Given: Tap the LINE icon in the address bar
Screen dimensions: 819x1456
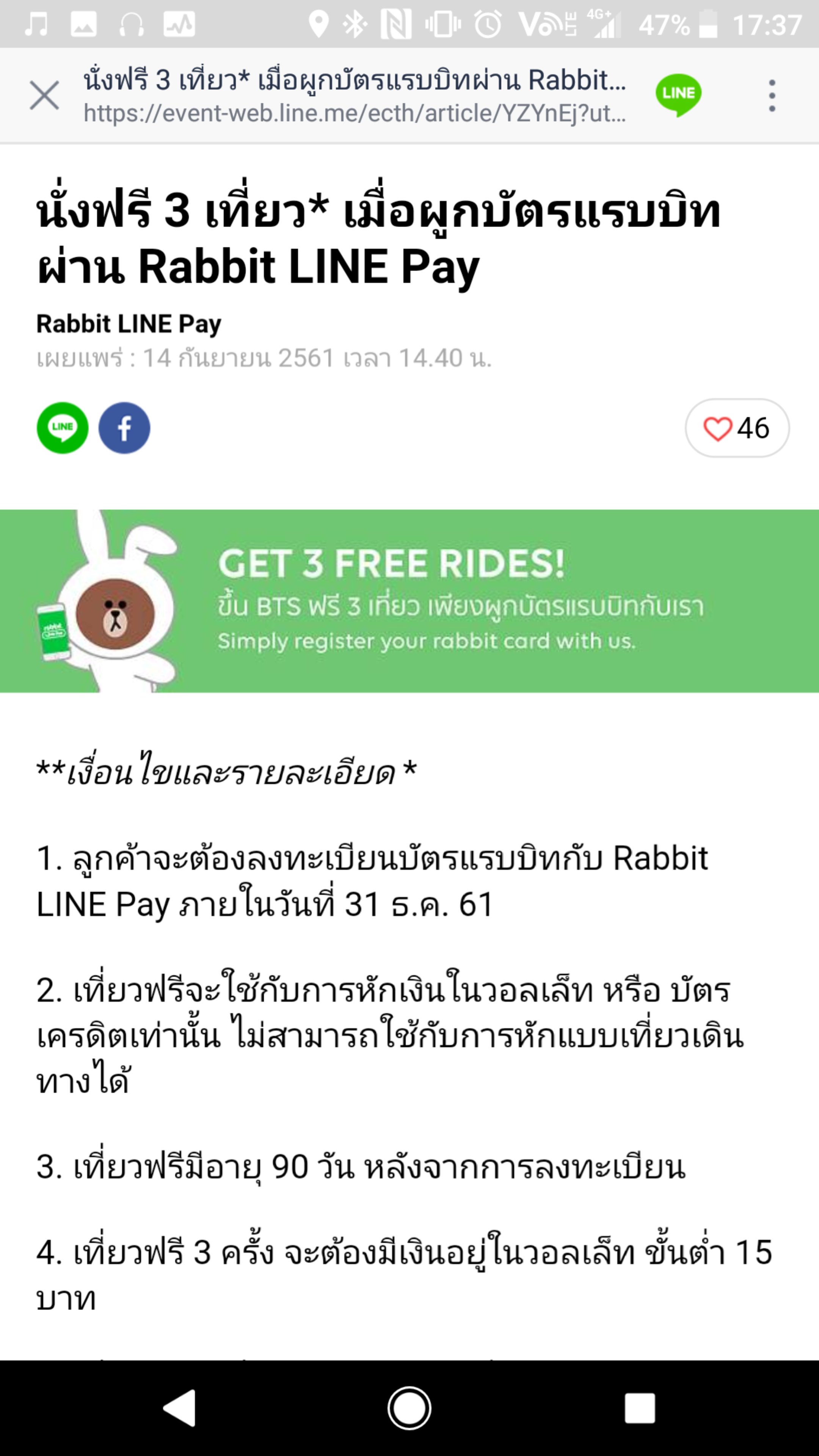Looking at the screenshot, I should [x=678, y=94].
